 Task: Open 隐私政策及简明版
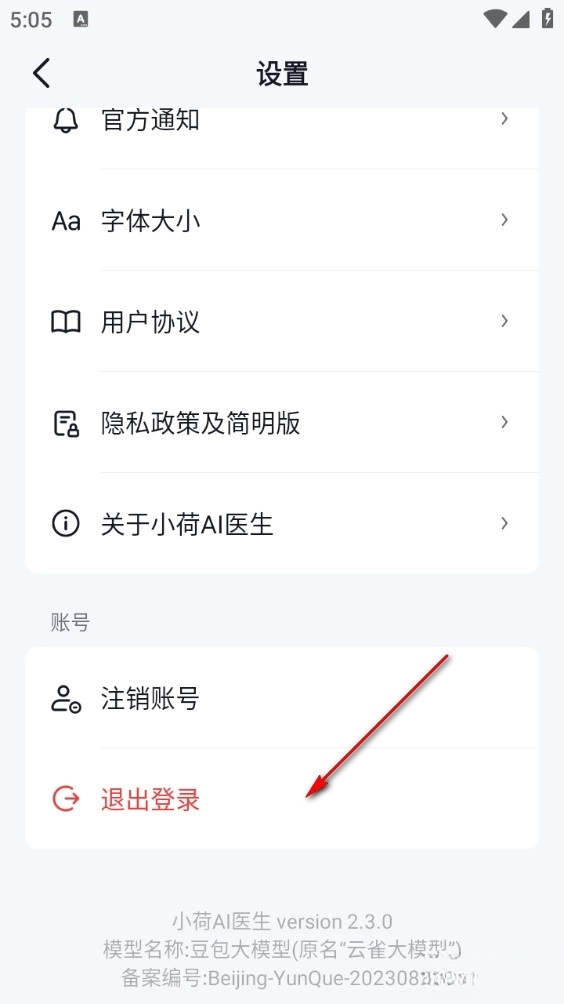click(x=282, y=423)
